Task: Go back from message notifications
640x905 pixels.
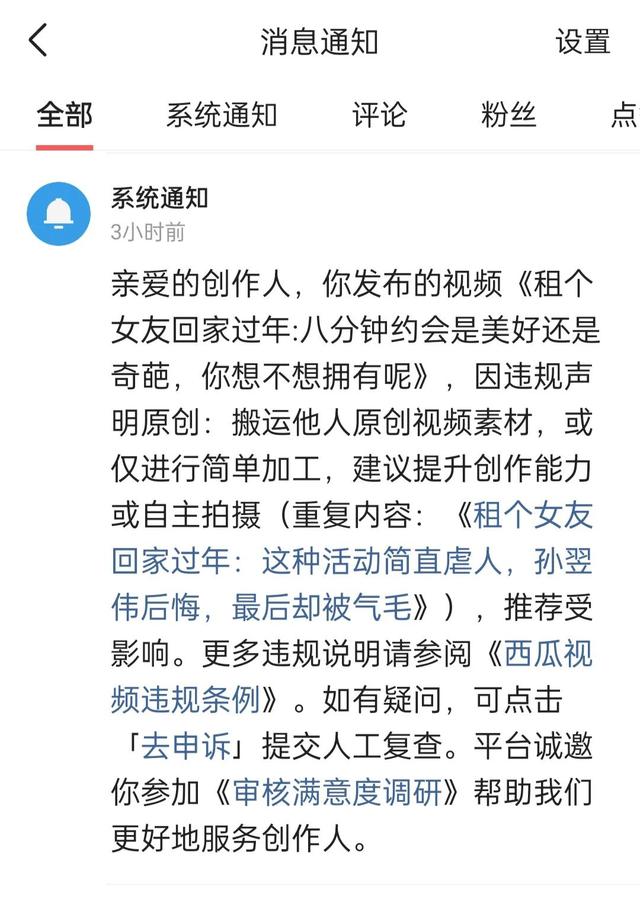Action: click(38, 42)
